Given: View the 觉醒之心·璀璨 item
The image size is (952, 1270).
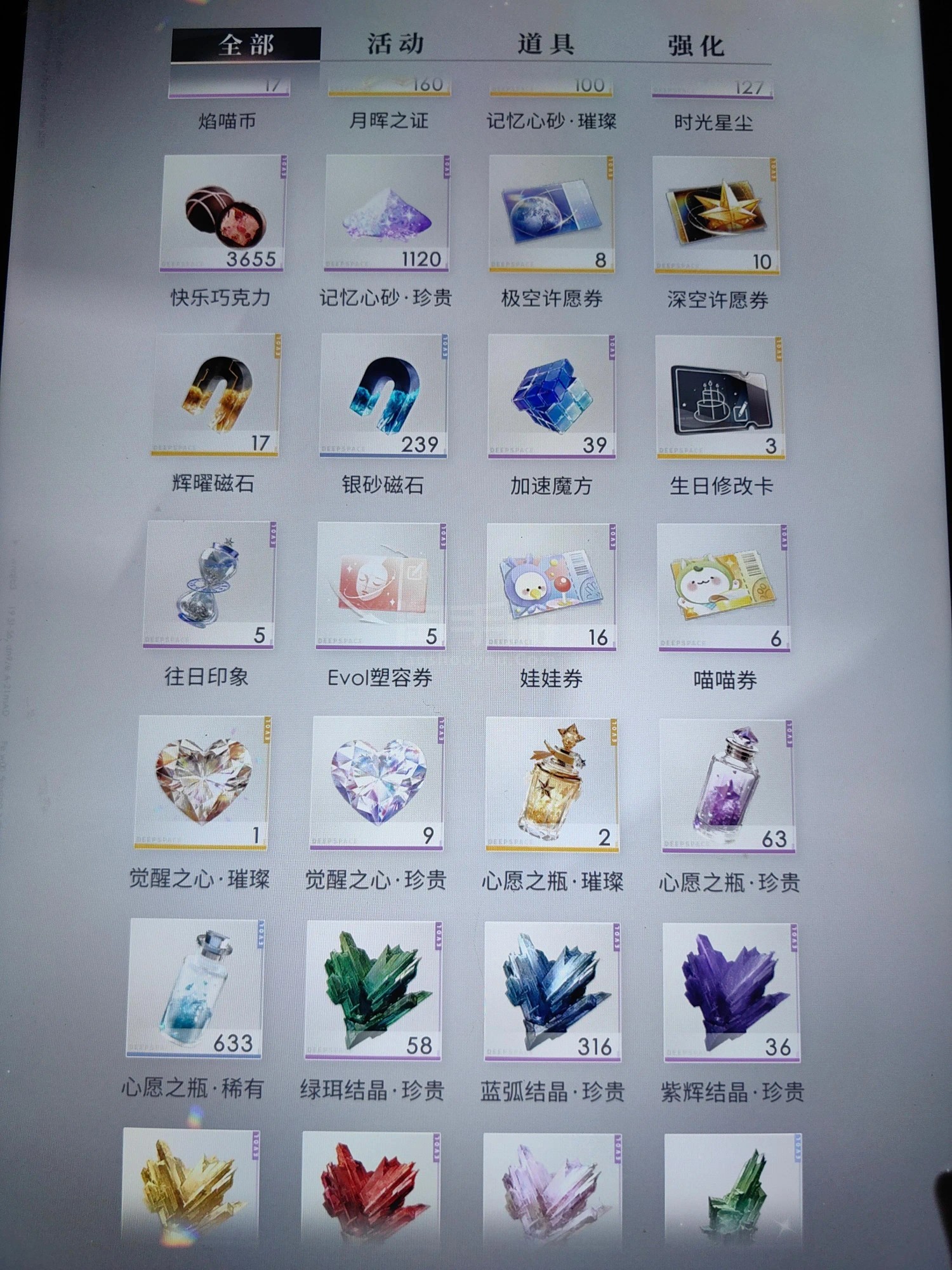Looking at the screenshot, I should point(202,783).
